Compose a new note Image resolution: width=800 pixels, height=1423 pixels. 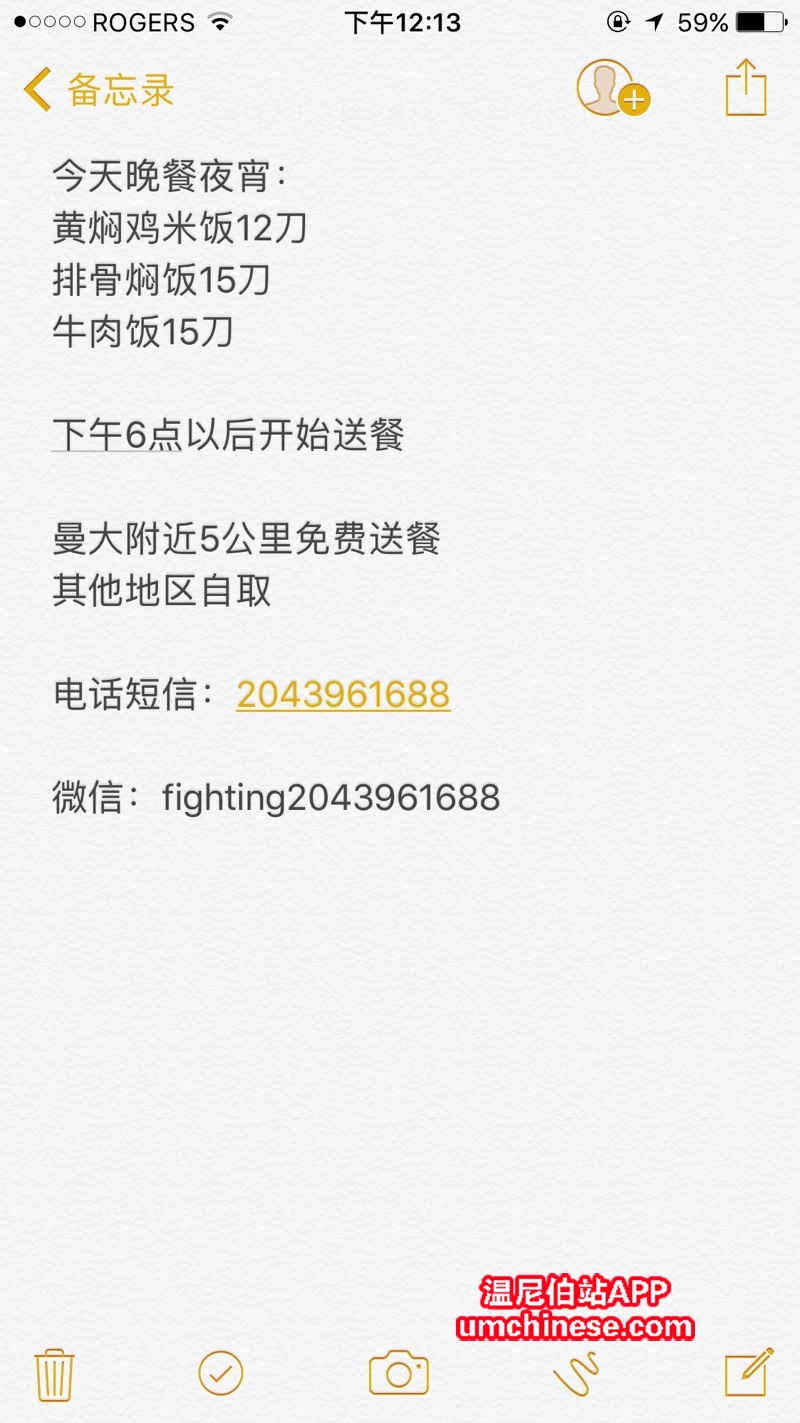pyautogui.click(x=748, y=1372)
